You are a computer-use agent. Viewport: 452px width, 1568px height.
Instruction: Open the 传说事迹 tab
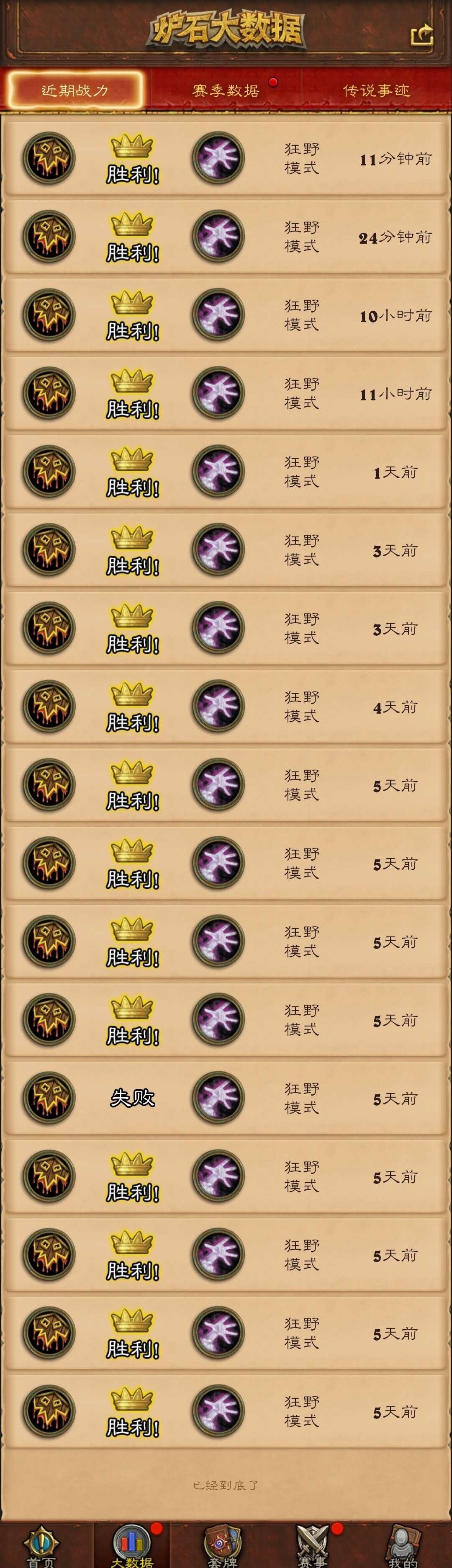click(x=376, y=91)
